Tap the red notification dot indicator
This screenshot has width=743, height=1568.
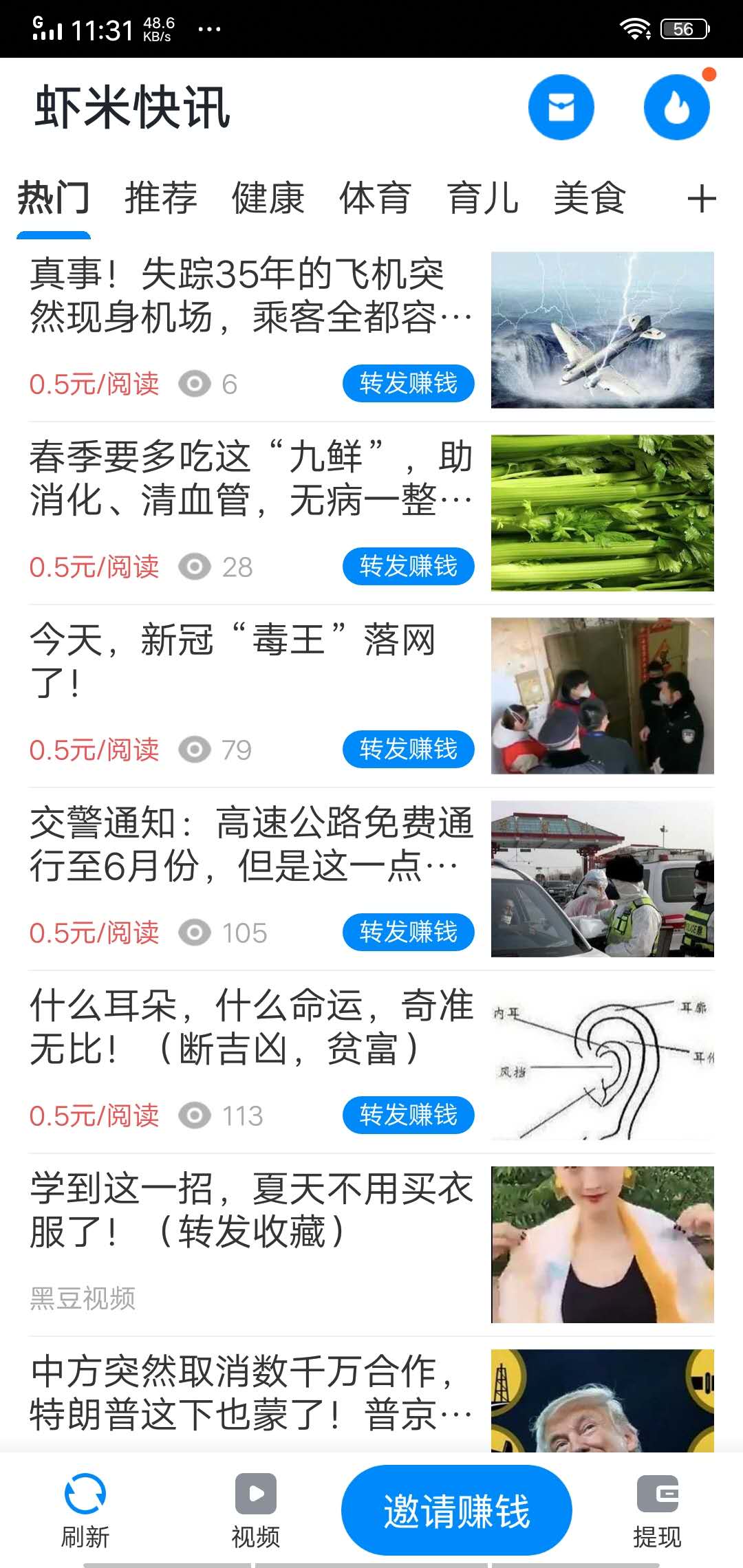[x=711, y=74]
